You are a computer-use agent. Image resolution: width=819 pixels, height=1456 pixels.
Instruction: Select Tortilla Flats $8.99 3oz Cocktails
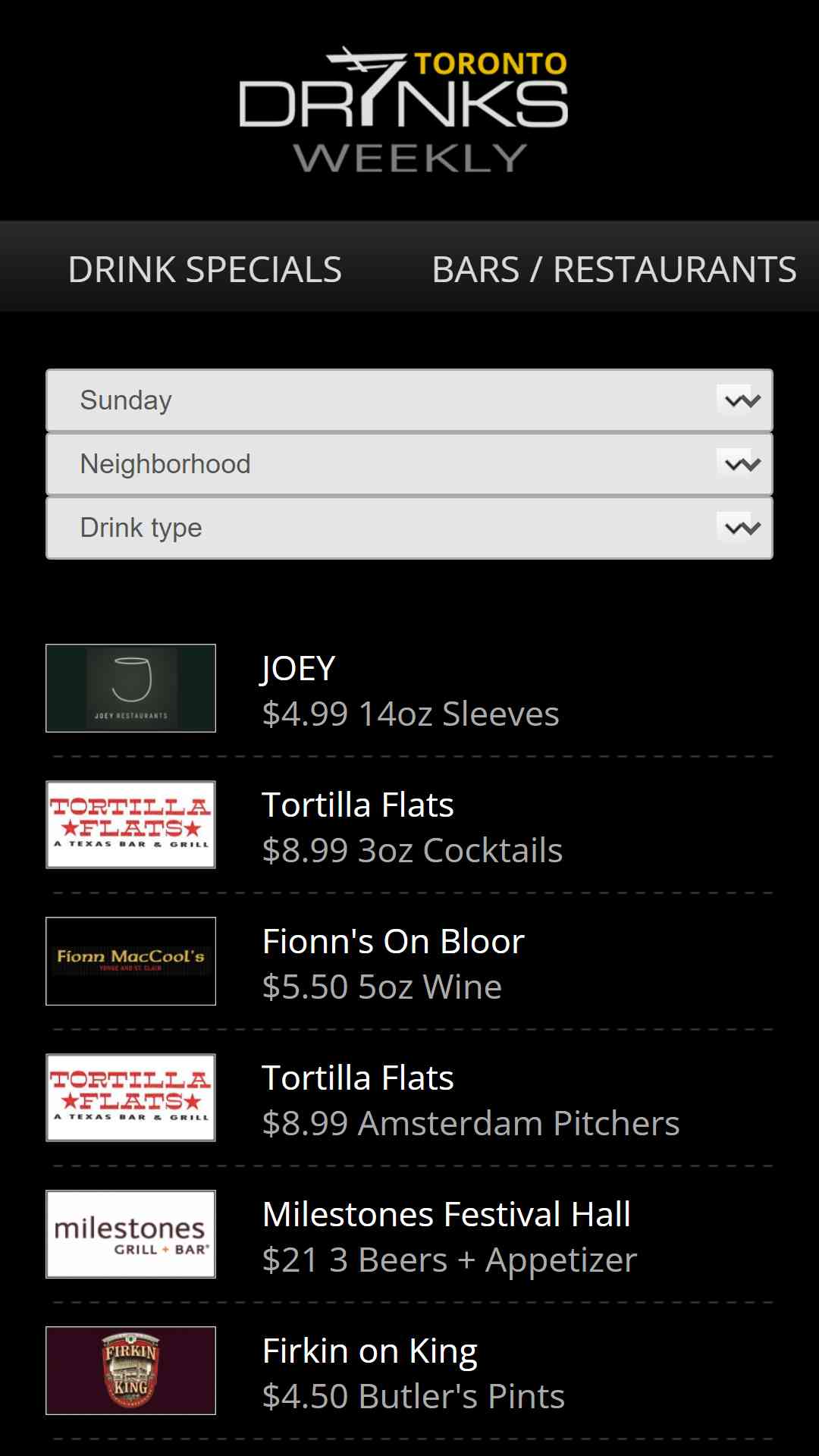coord(409,825)
